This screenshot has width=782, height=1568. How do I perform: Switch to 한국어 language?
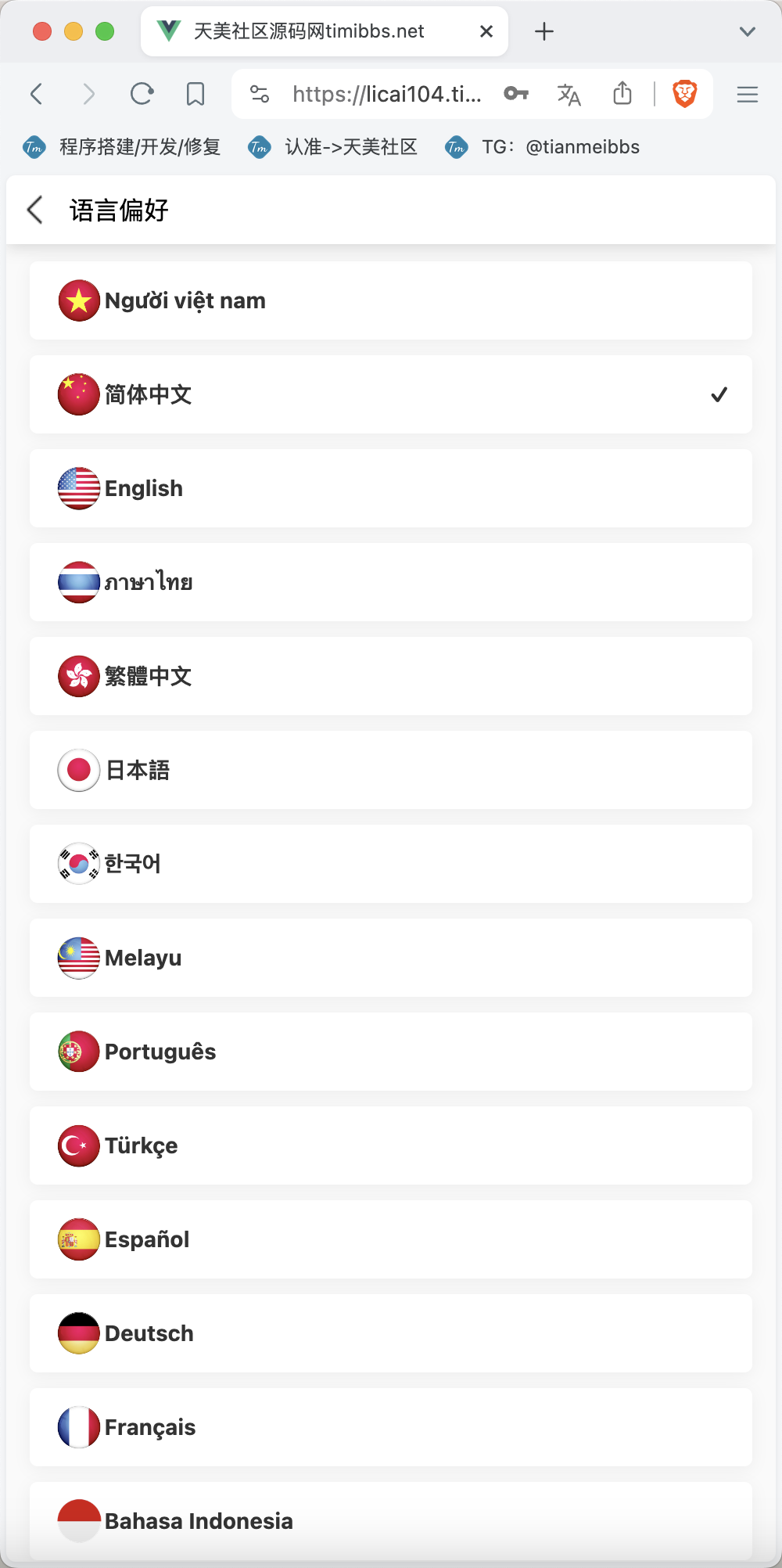[x=391, y=864]
